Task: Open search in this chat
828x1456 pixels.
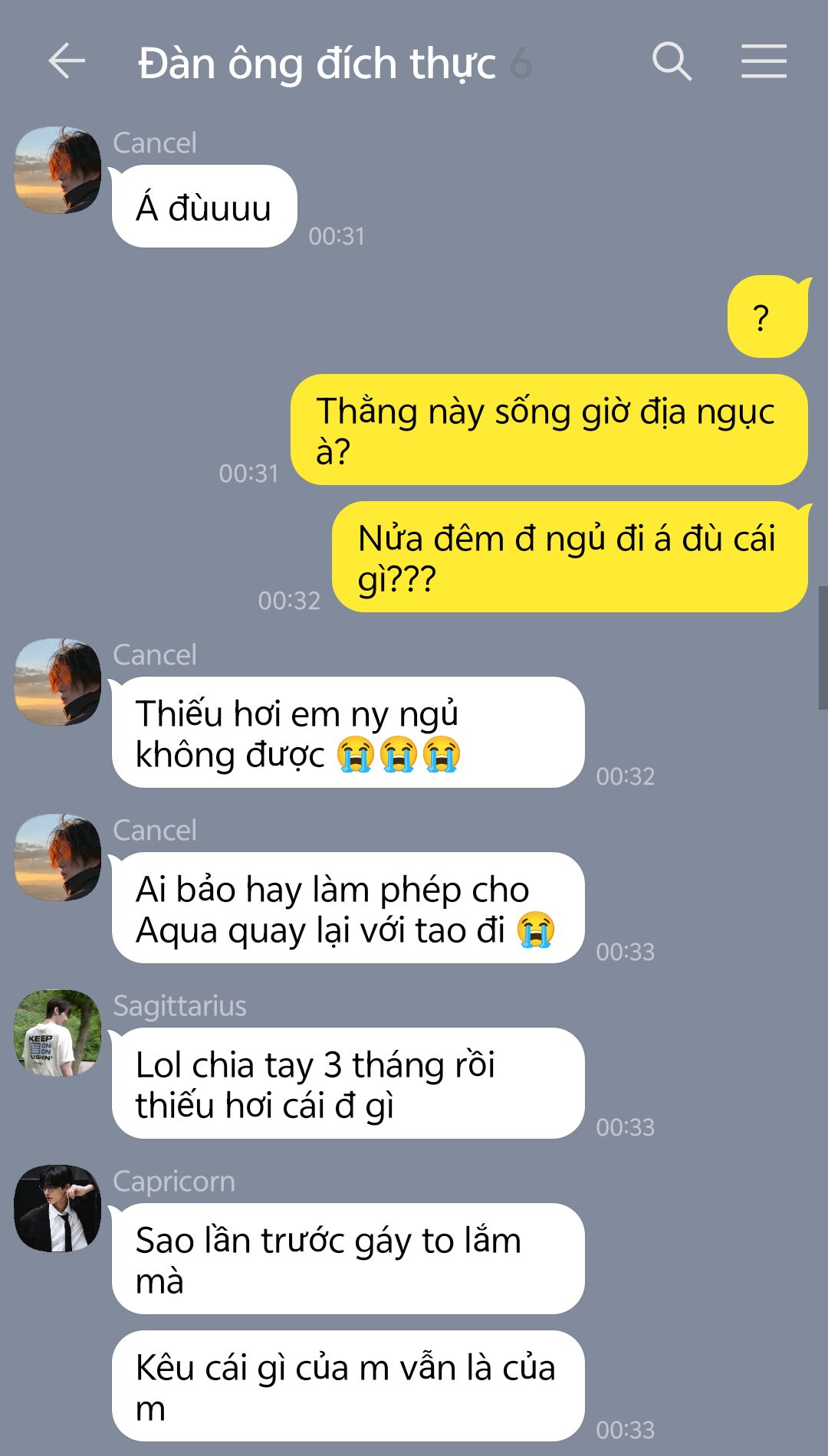Action: pos(672,61)
